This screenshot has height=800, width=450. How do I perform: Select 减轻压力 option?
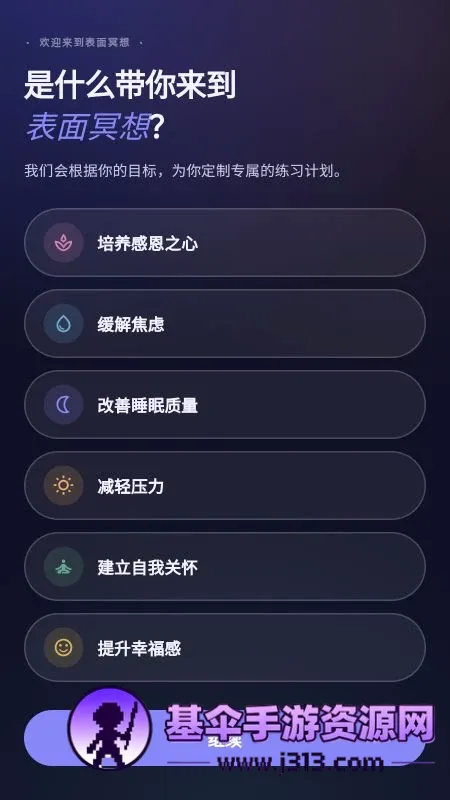point(224,486)
